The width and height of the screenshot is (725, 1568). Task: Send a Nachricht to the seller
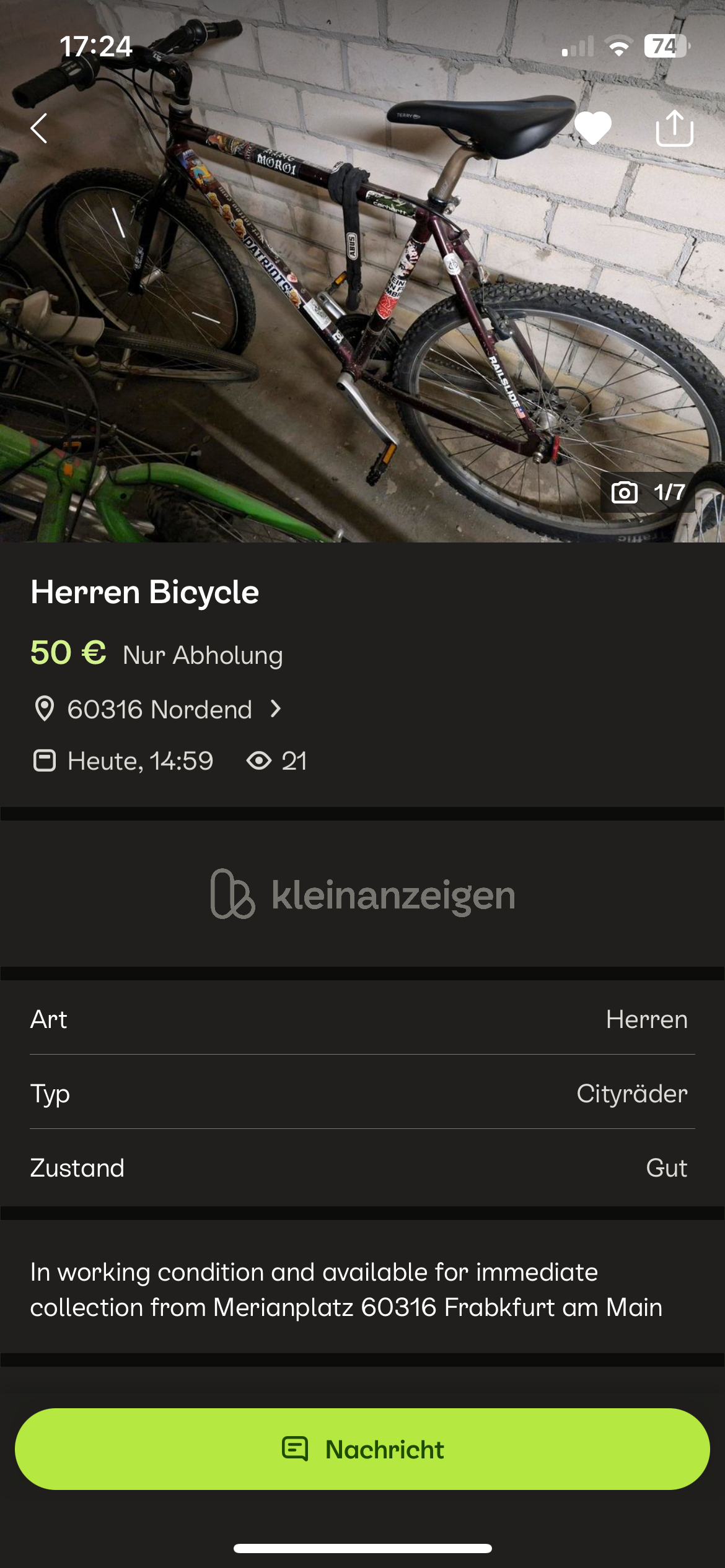point(362,1449)
